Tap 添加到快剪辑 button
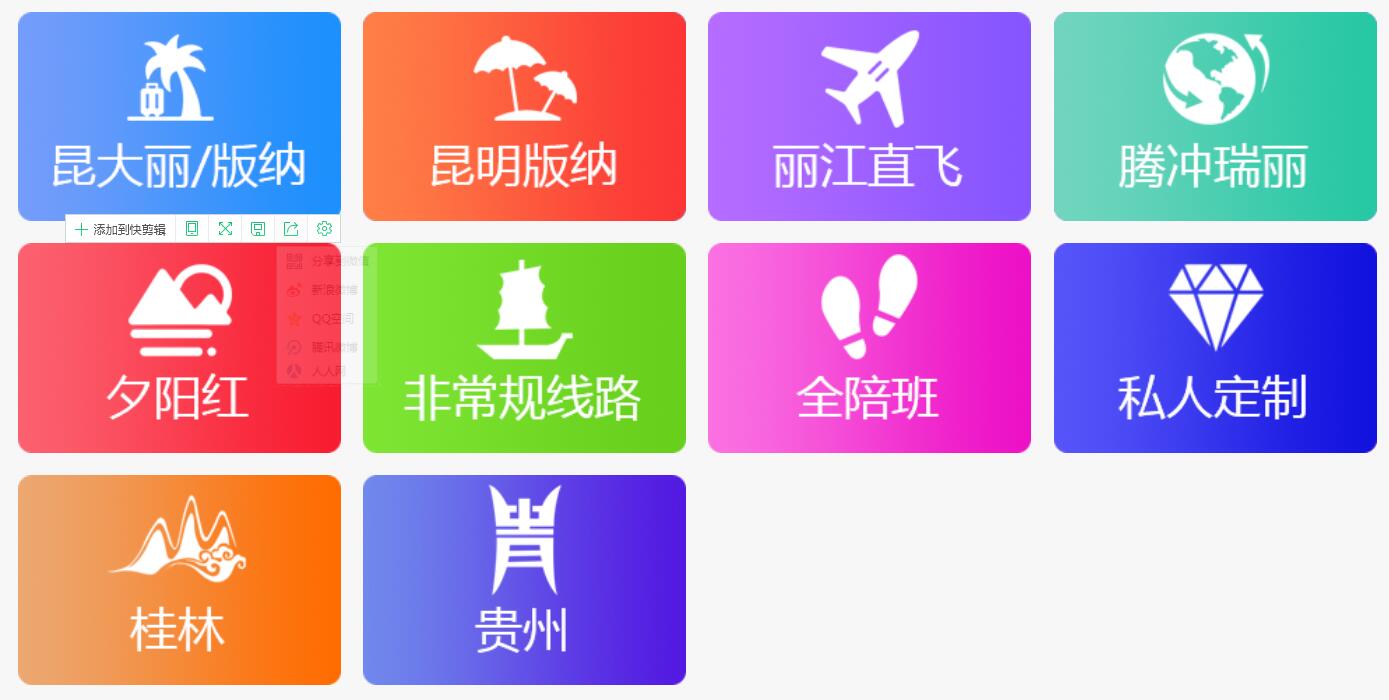 point(121,229)
